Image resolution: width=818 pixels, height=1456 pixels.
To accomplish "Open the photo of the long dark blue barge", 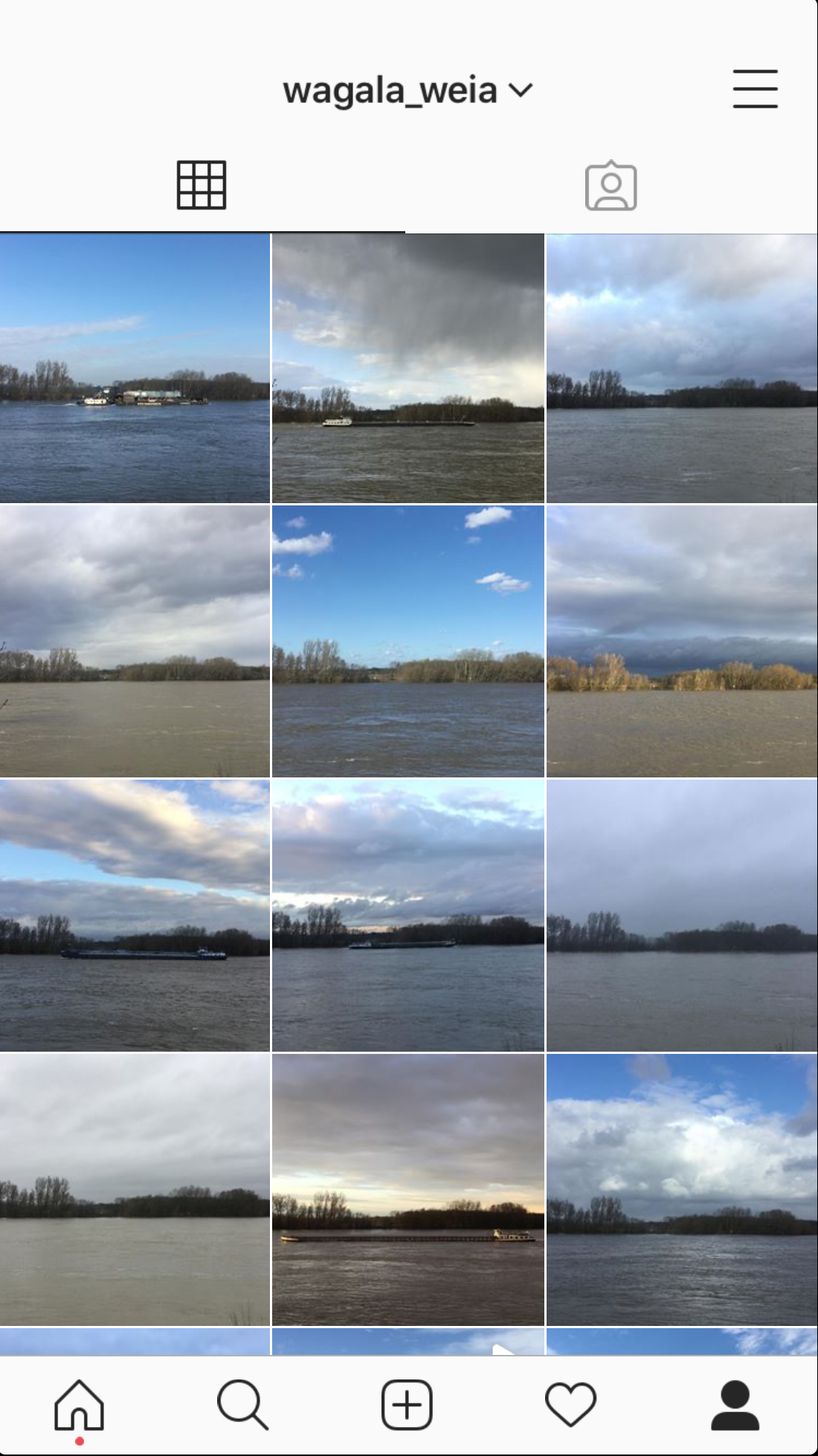I will (135, 915).
